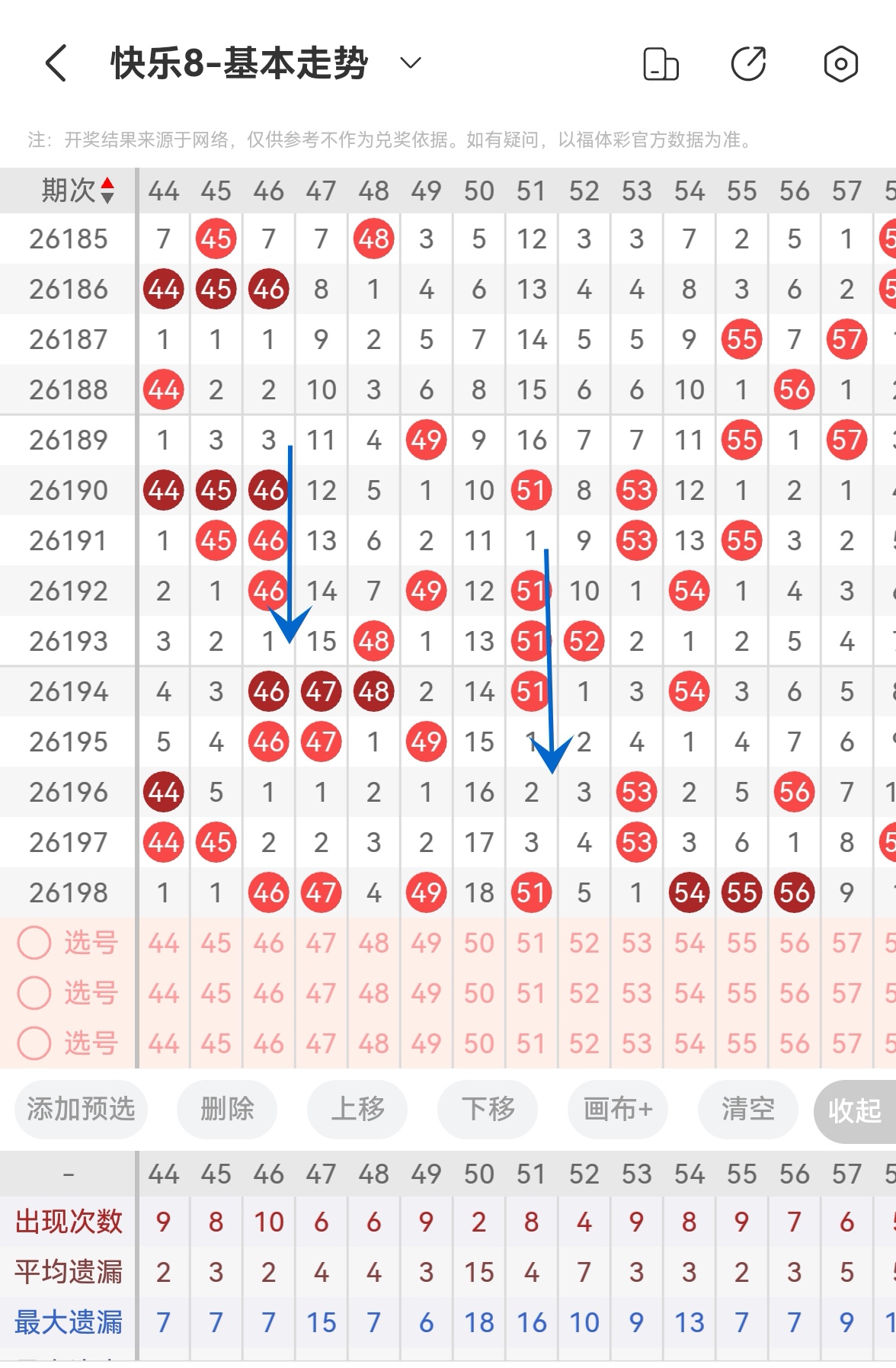Go back using the top-left arrow
Image resolution: width=896 pixels, height=1368 pixels.
[x=56, y=62]
